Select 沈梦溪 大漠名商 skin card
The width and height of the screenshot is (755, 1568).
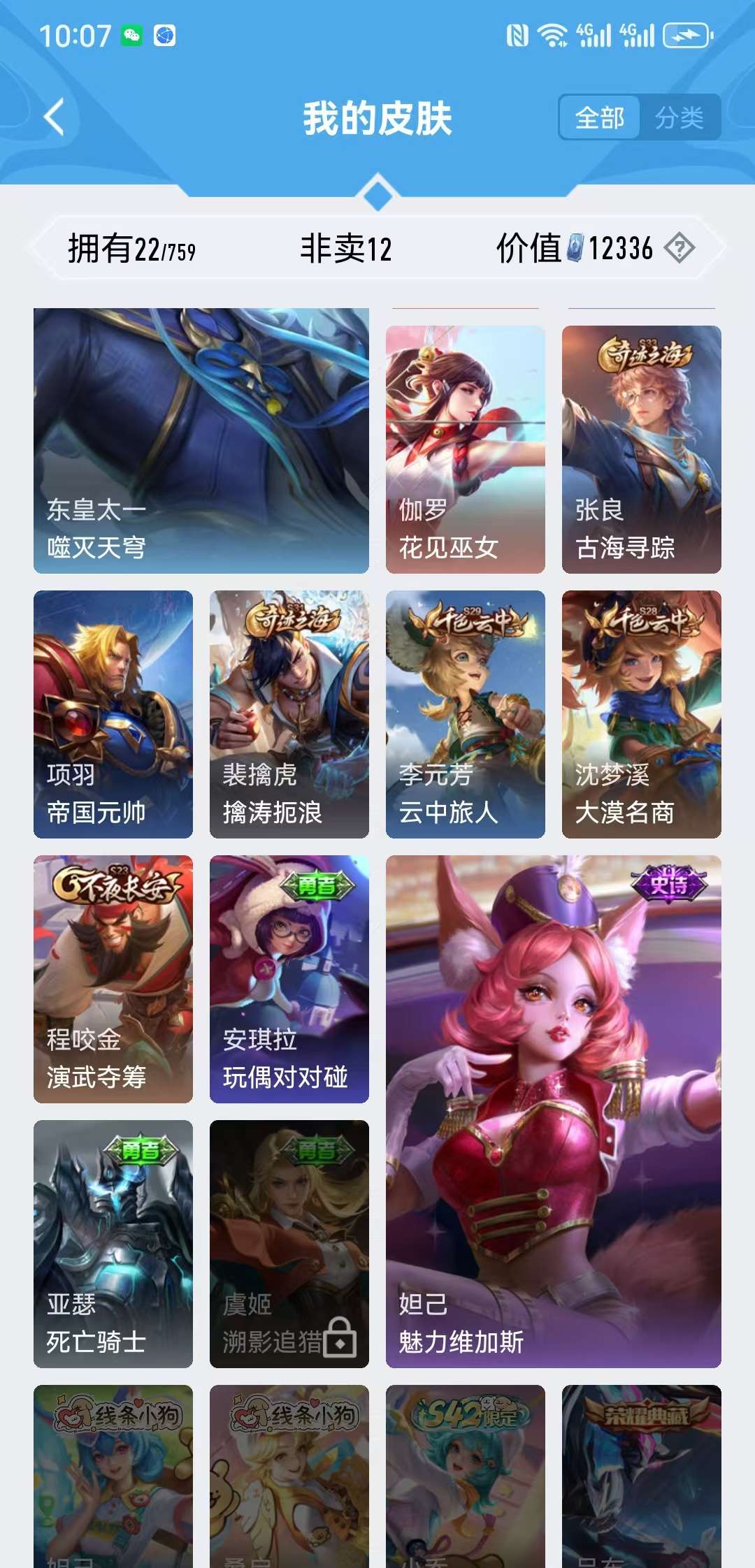[641, 713]
